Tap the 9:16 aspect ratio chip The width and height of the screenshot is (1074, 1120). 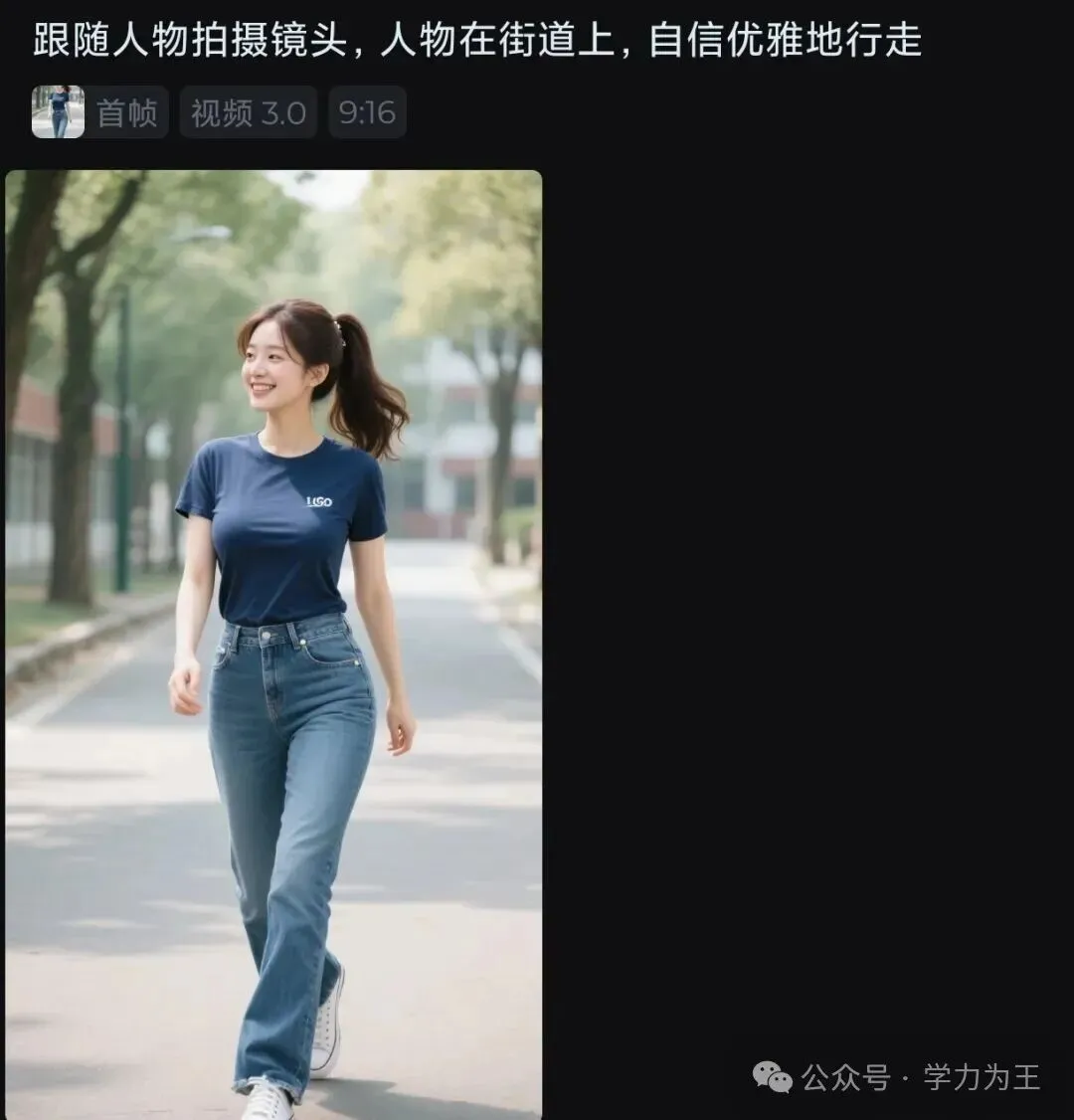coord(367,112)
